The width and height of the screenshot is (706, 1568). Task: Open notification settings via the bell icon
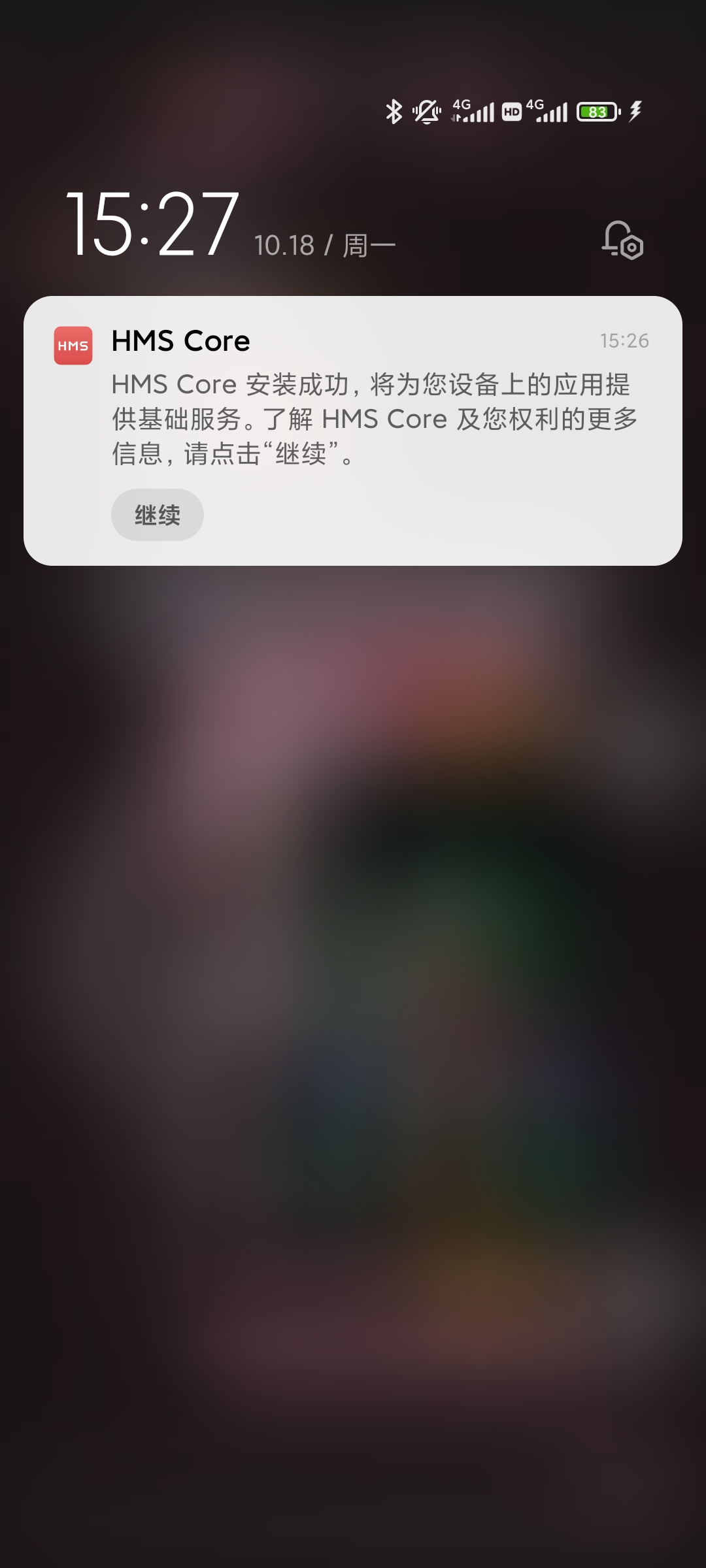point(622,240)
